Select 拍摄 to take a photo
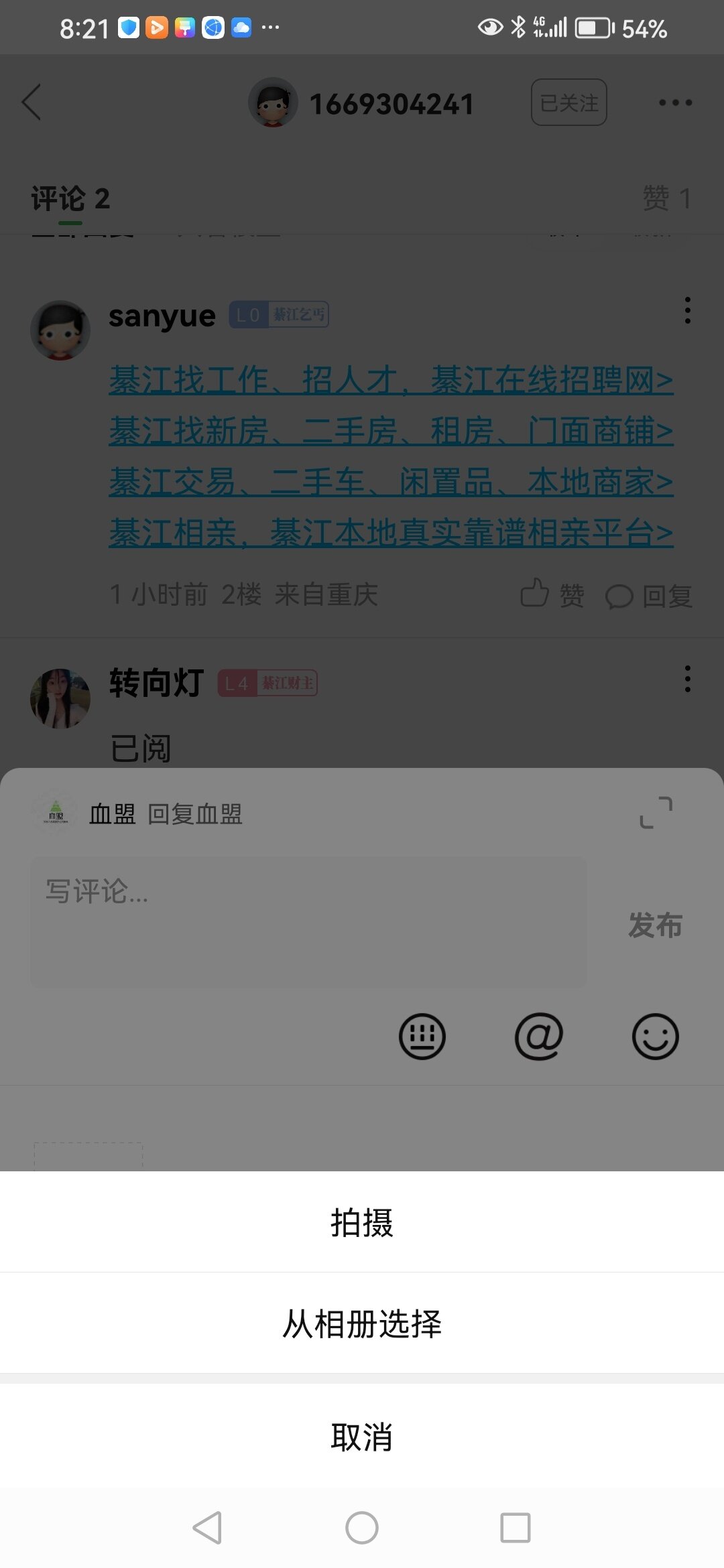The width and height of the screenshot is (724, 1568). coord(362,1223)
